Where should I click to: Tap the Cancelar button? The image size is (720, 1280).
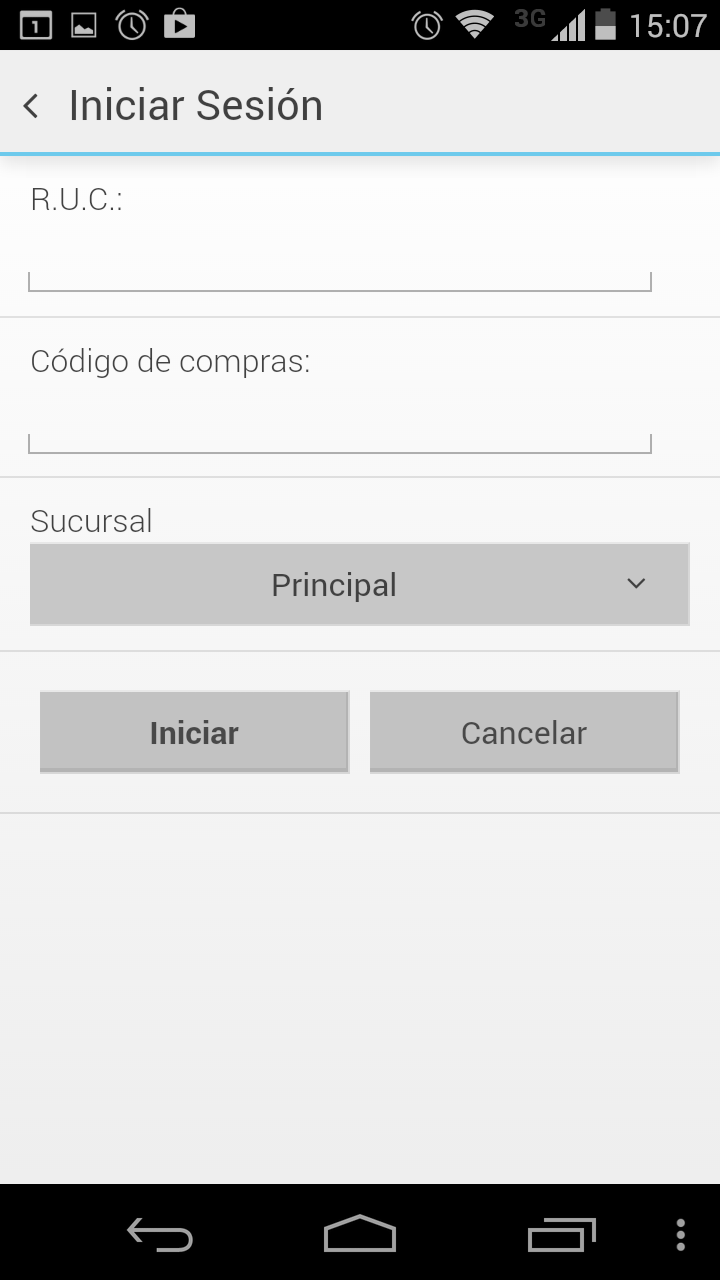point(524,732)
